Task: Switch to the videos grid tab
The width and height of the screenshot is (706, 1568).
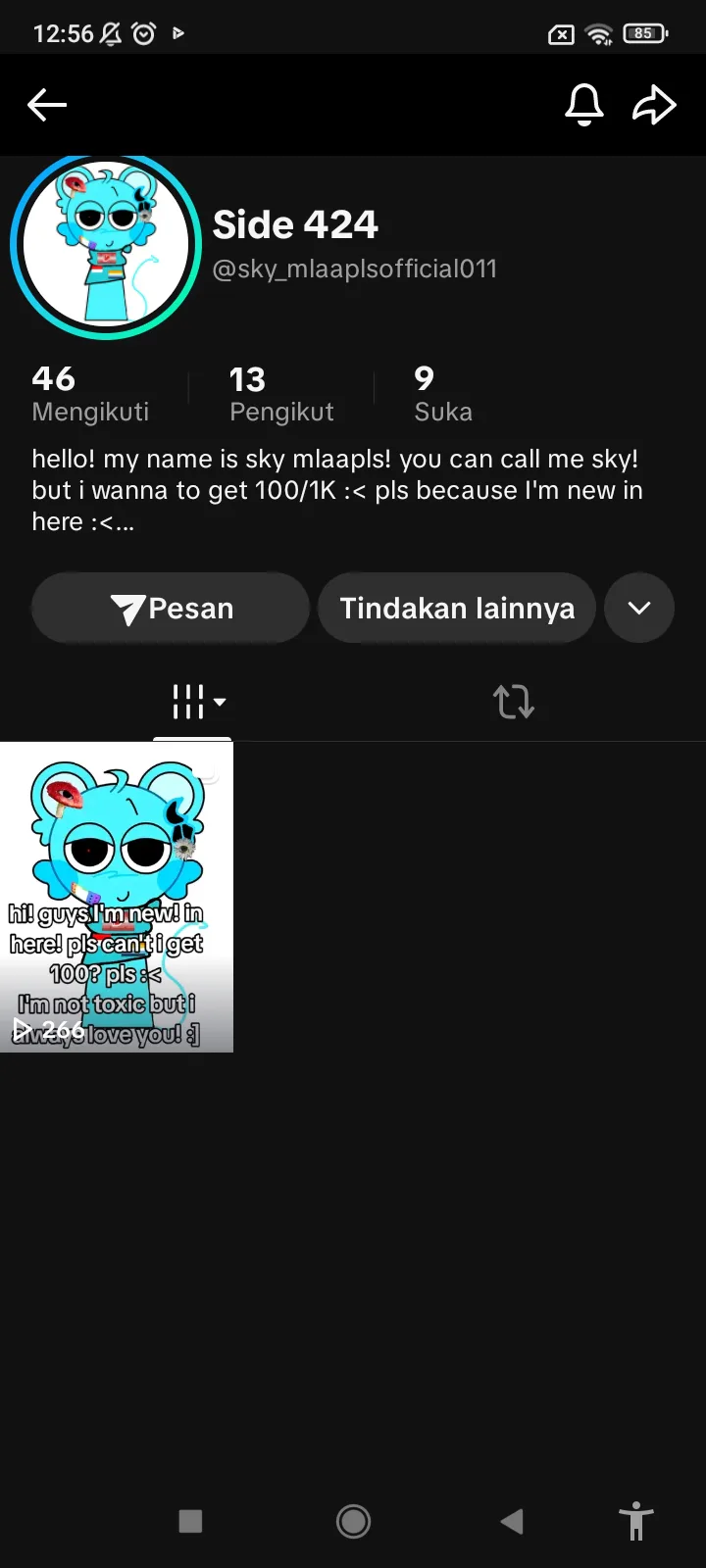Action: click(x=193, y=702)
